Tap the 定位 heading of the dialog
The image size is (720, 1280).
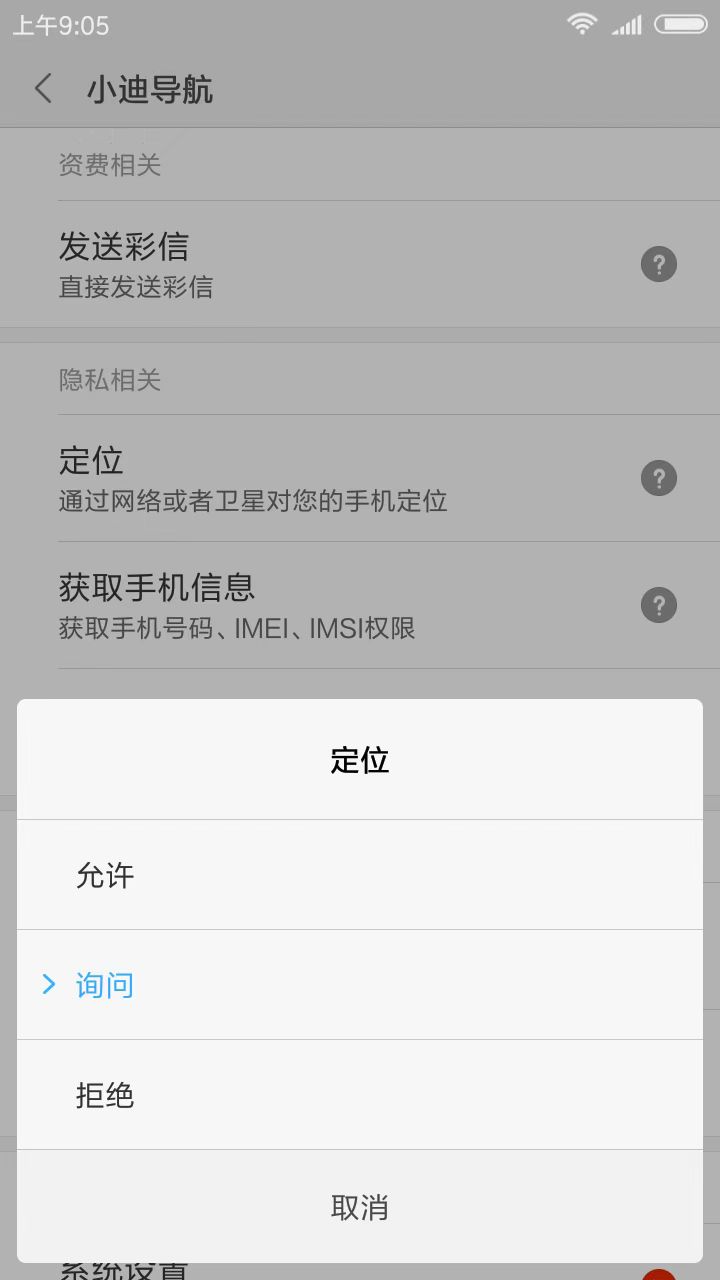coord(360,760)
